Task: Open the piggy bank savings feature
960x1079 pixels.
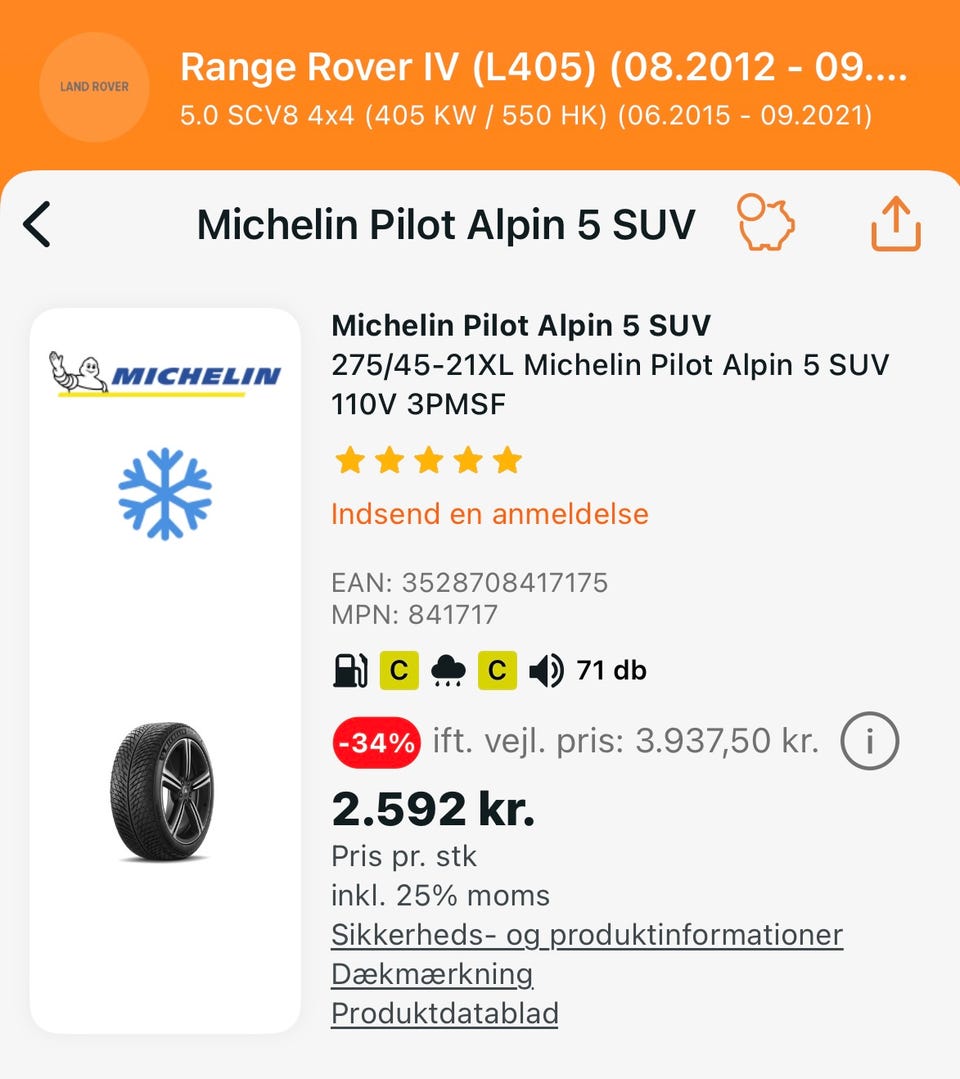Action: pos(765,225)
